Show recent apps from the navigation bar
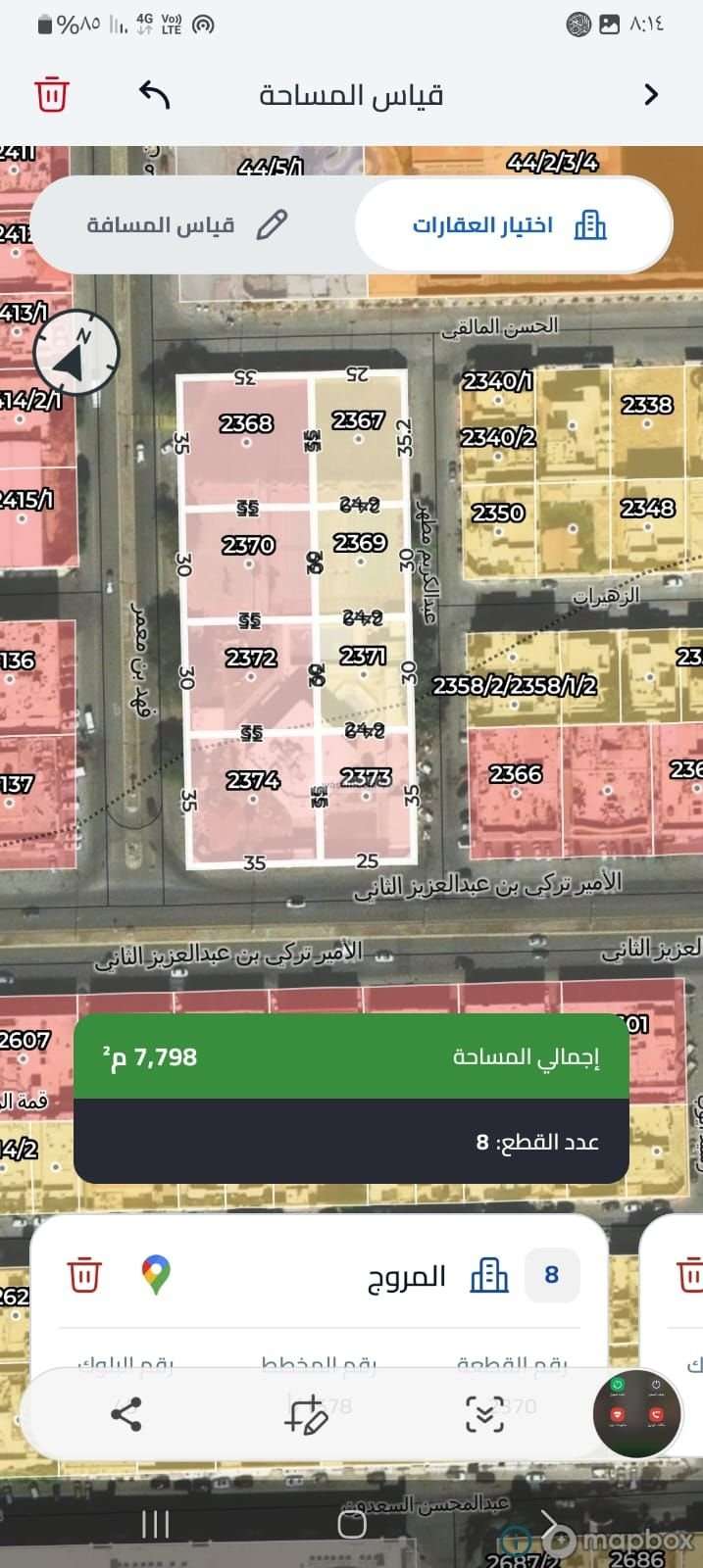Screen dimensions: 703x1568 156,1524
